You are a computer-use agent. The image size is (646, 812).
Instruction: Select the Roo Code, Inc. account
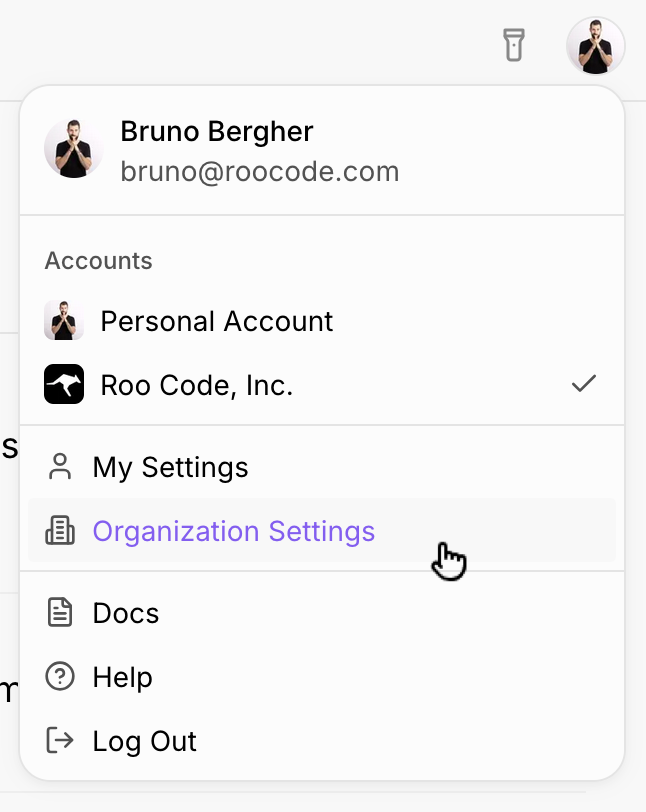click(196, 385)
